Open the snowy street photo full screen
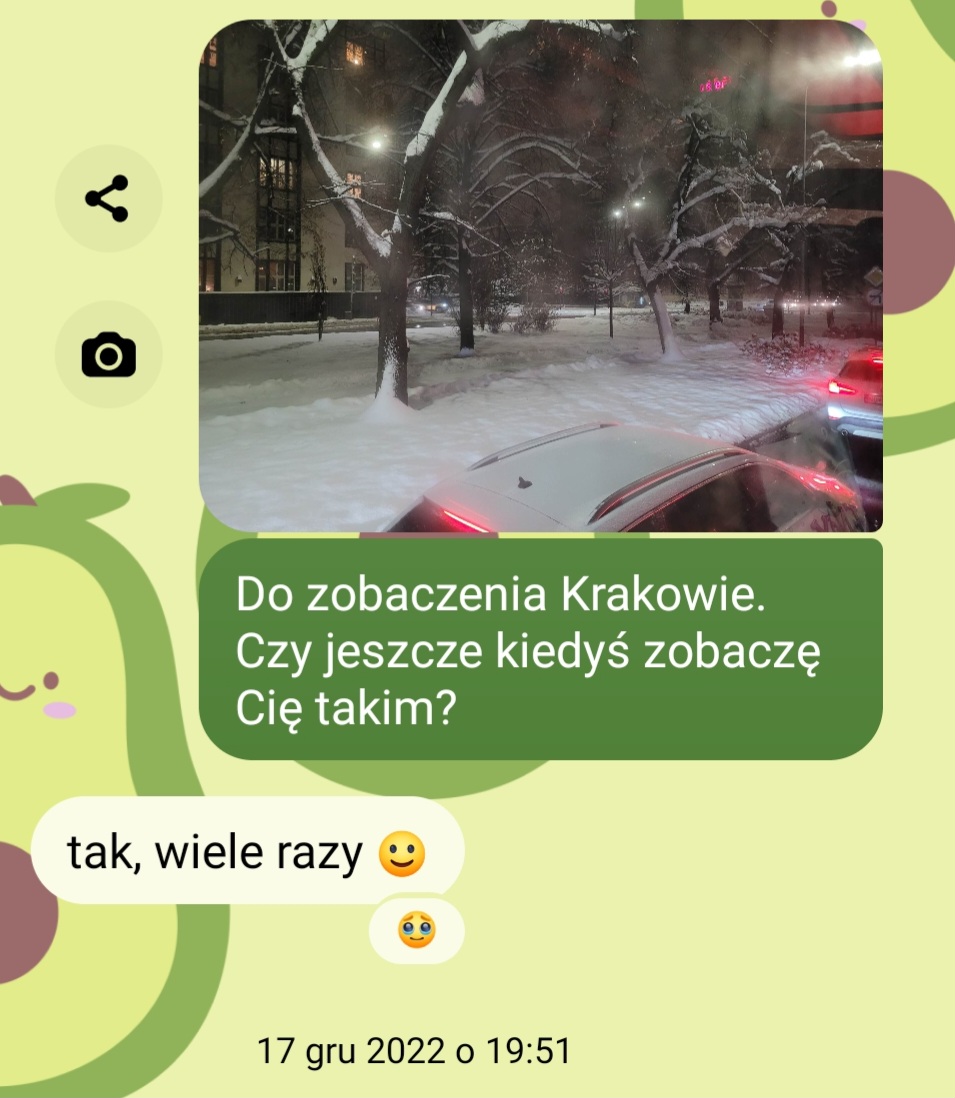This screenshot has width=955, height=1098. (x=540, y=275)
